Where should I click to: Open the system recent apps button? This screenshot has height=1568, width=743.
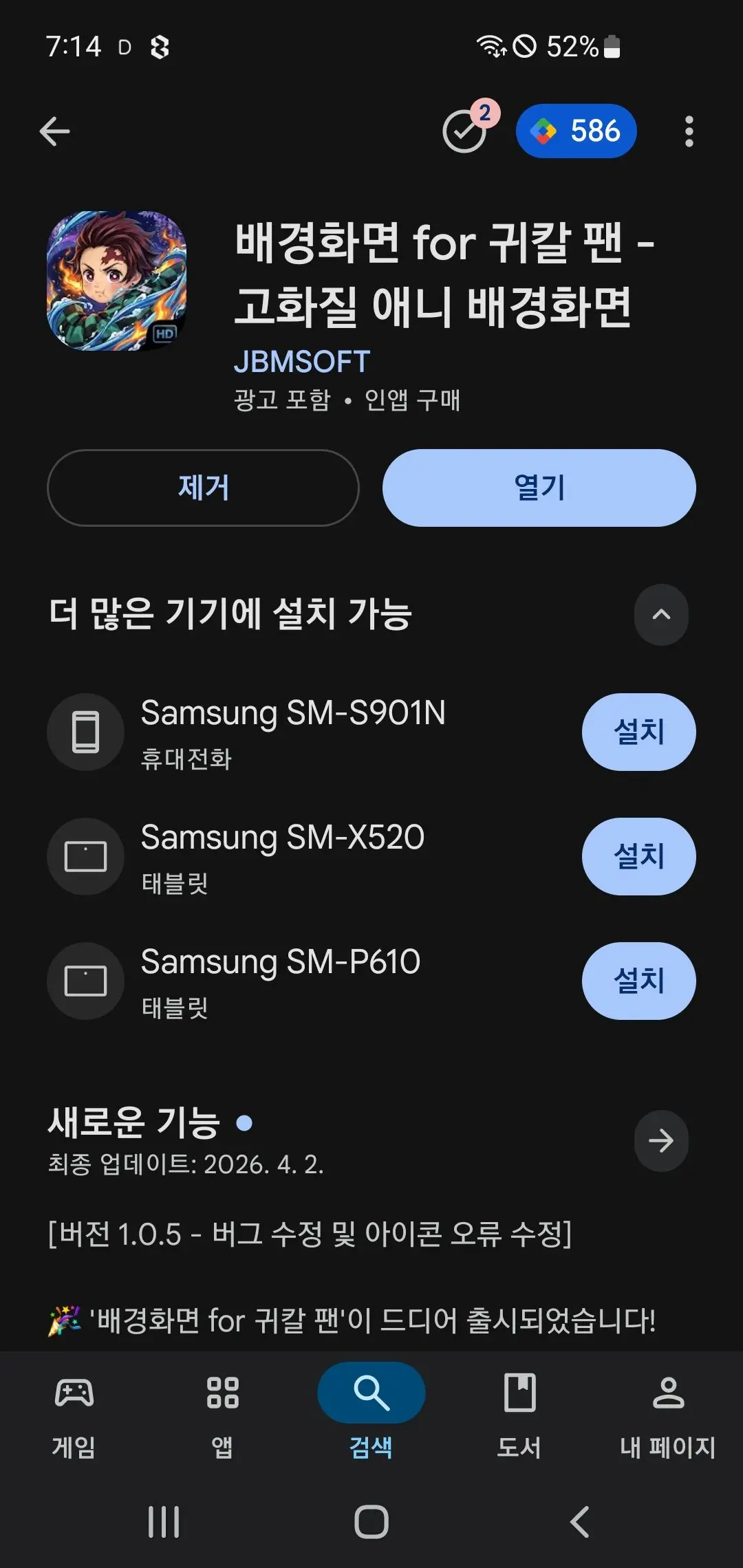164,1521
